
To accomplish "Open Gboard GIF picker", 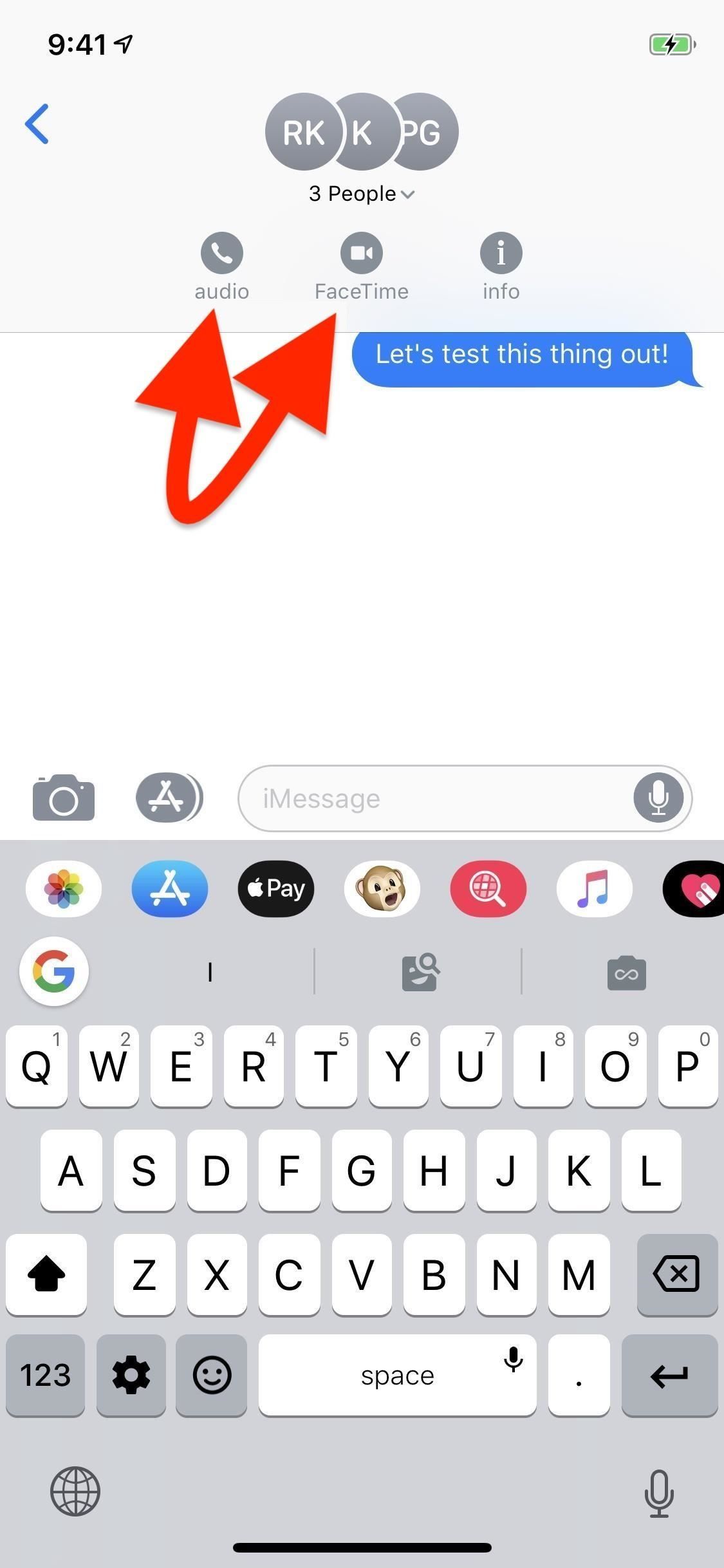I will [x=625, y=973].
